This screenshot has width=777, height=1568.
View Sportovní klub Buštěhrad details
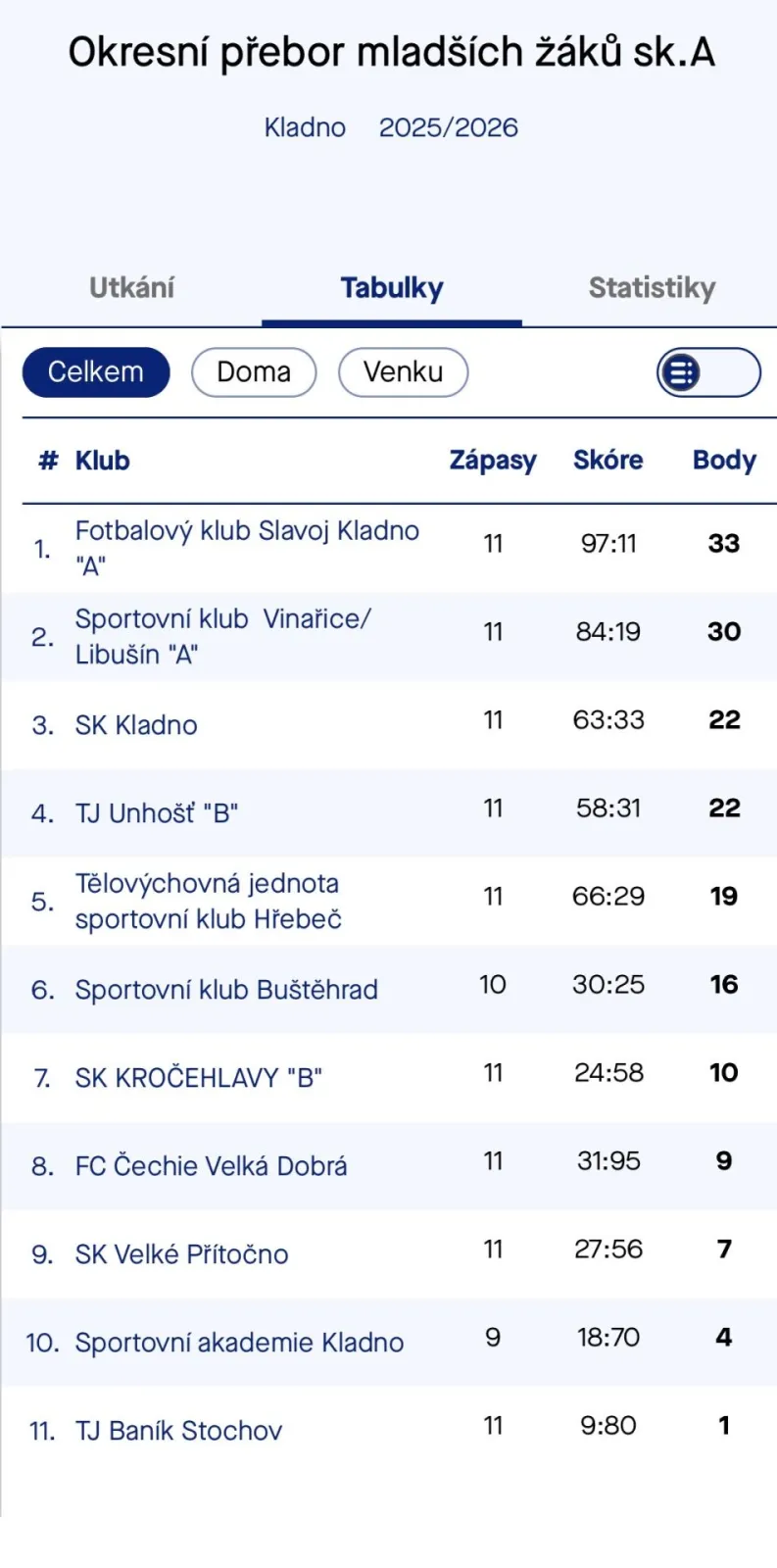[226, 990]
